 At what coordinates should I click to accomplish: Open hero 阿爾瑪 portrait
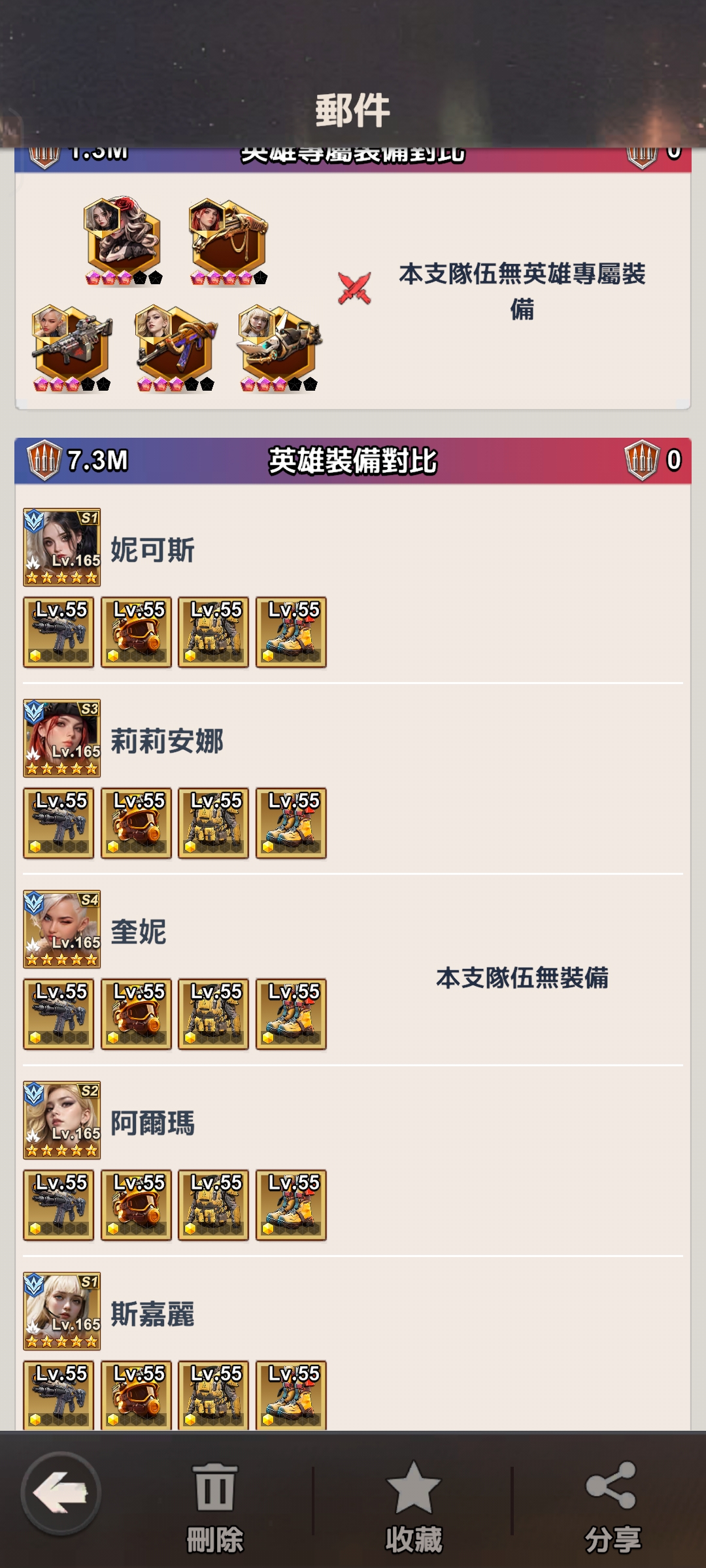tap(62, 1120)
